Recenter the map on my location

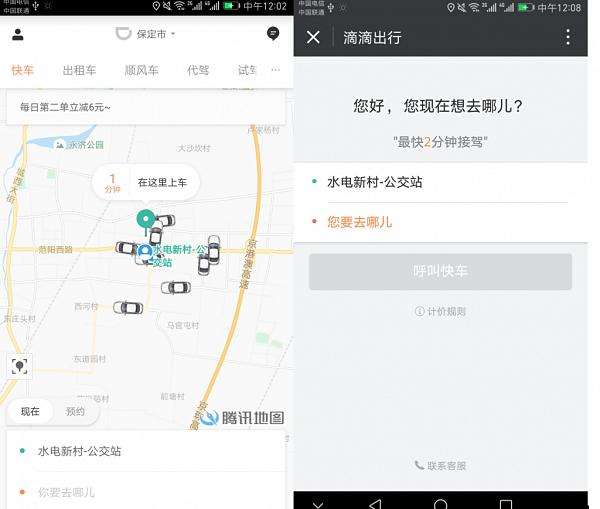19,366
